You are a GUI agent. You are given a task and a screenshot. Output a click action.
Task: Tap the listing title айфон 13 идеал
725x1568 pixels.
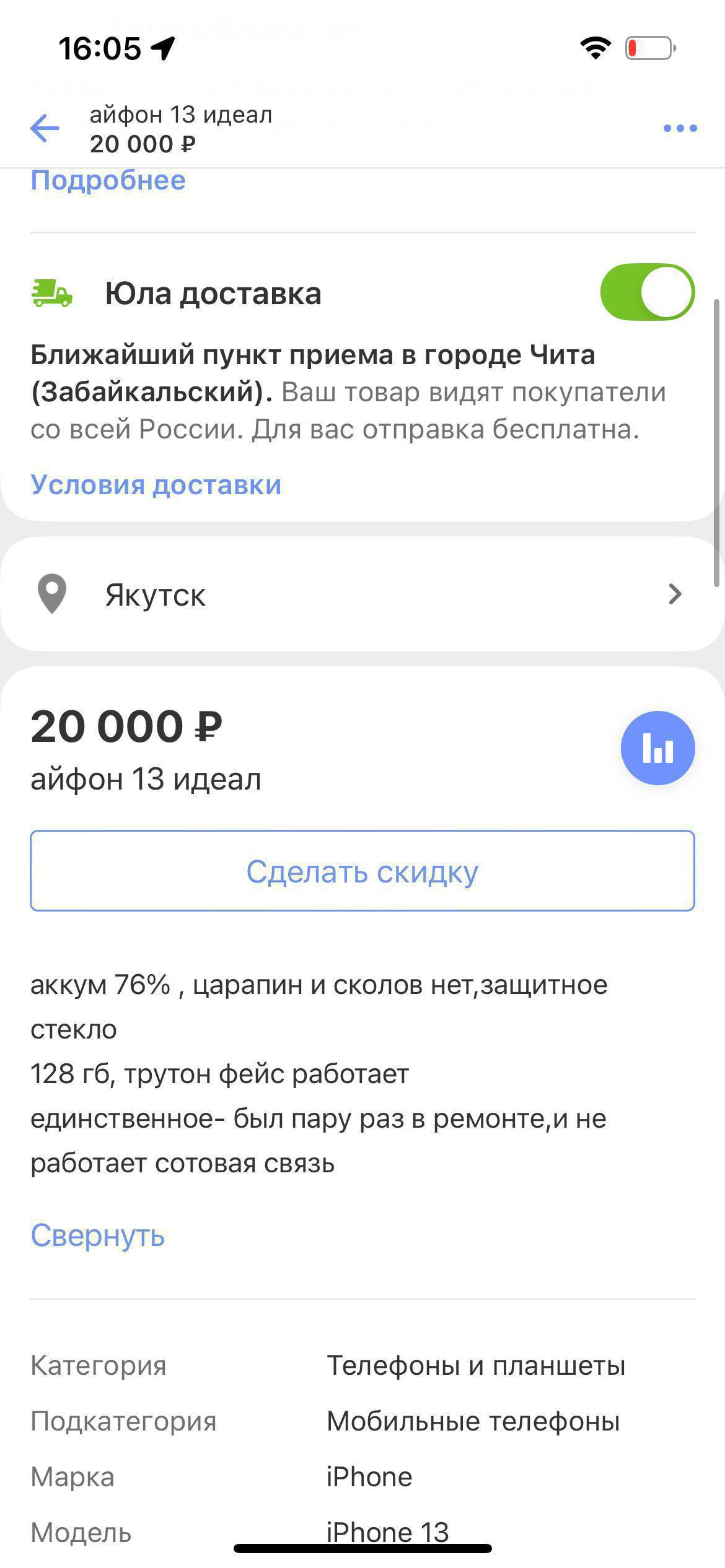click(146, 780)
